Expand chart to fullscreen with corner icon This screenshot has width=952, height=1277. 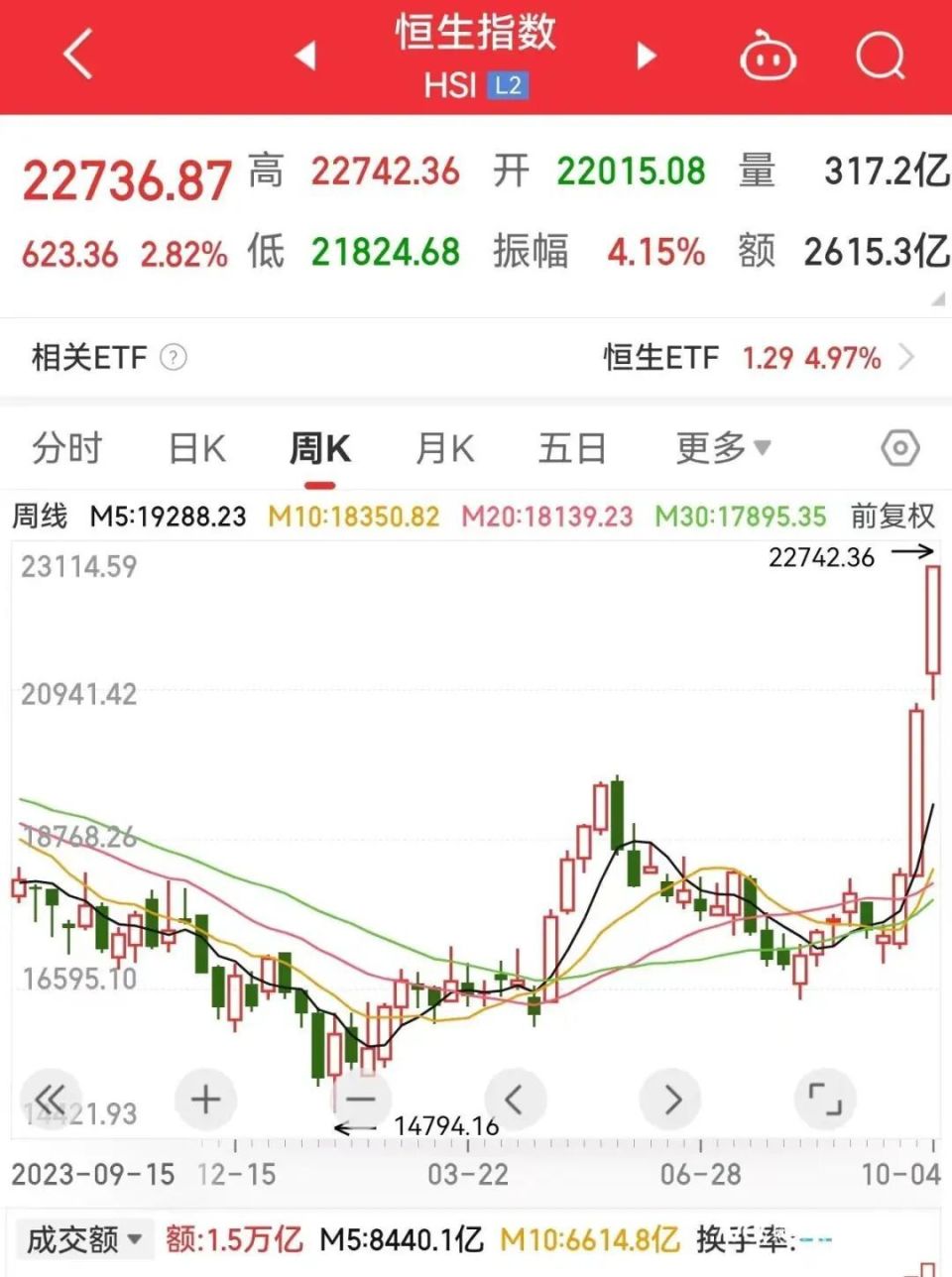tap(826, 1099)
